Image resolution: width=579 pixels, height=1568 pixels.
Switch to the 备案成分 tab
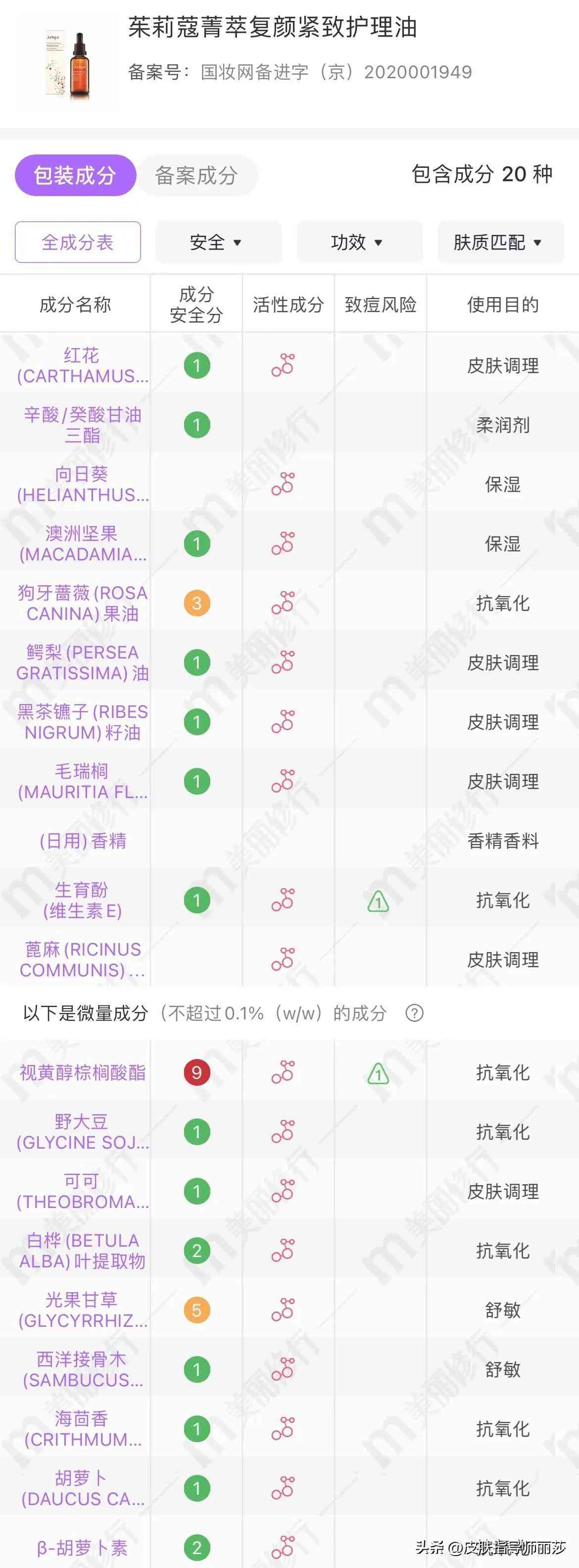[196, 175]
